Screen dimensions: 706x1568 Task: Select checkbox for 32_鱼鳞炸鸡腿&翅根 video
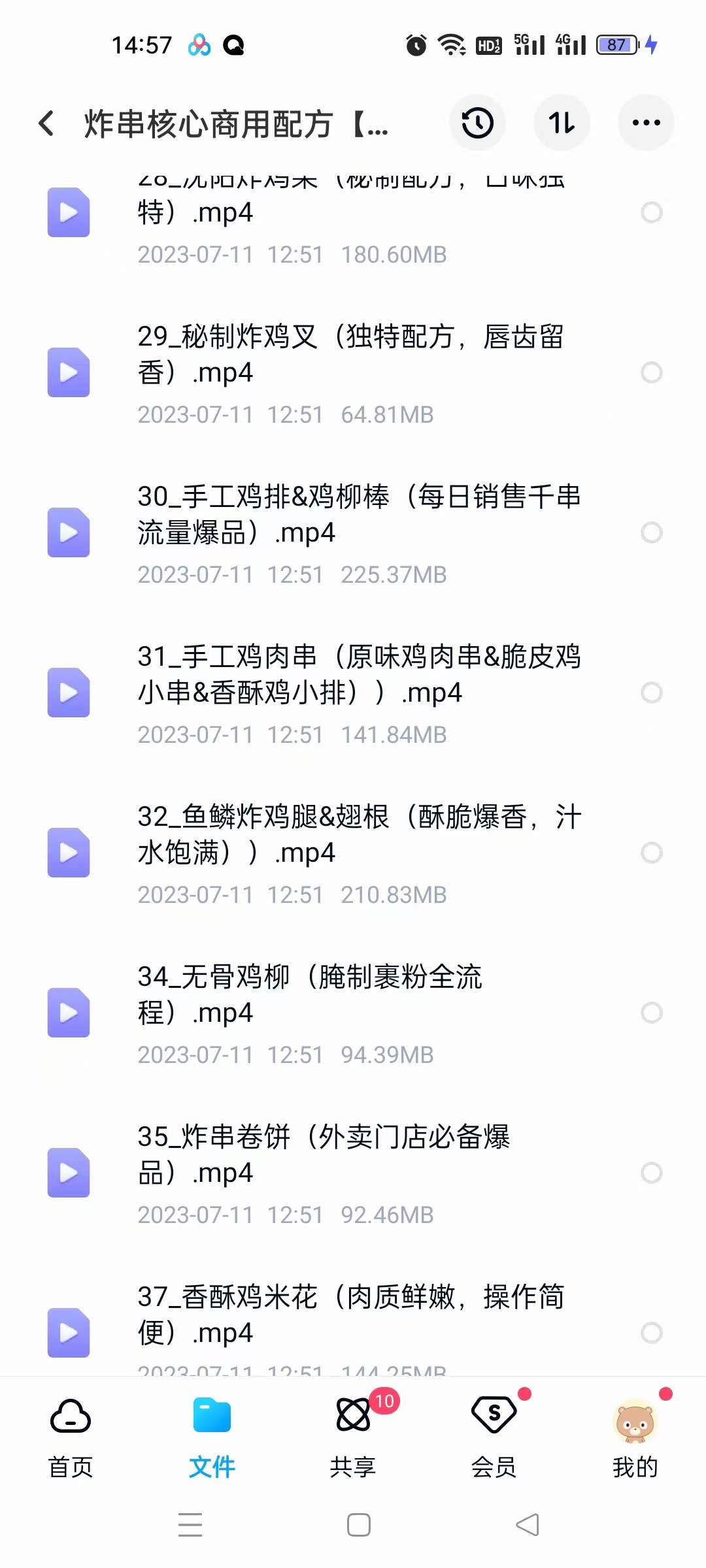(652, 853)
